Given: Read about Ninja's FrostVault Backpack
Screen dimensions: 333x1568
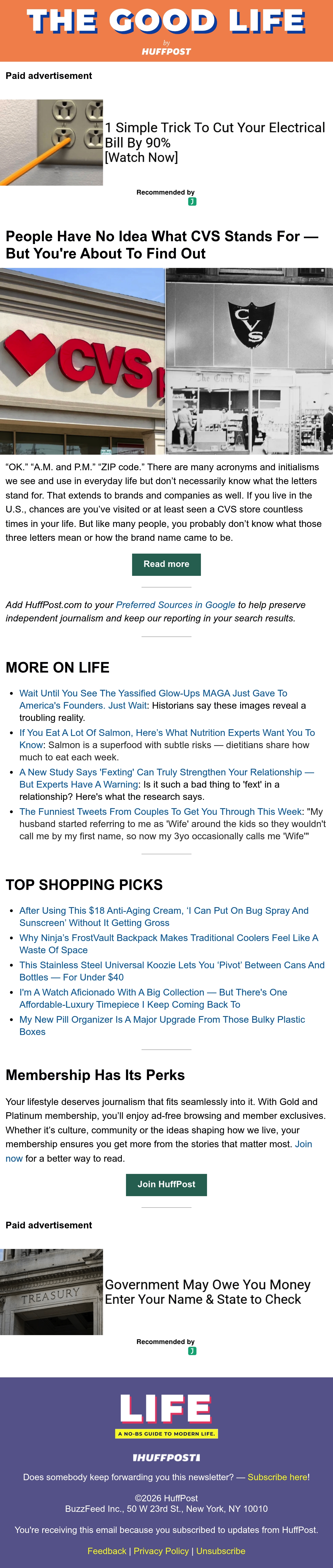Looking at the screenshot, I should click(x=169, y=944).
